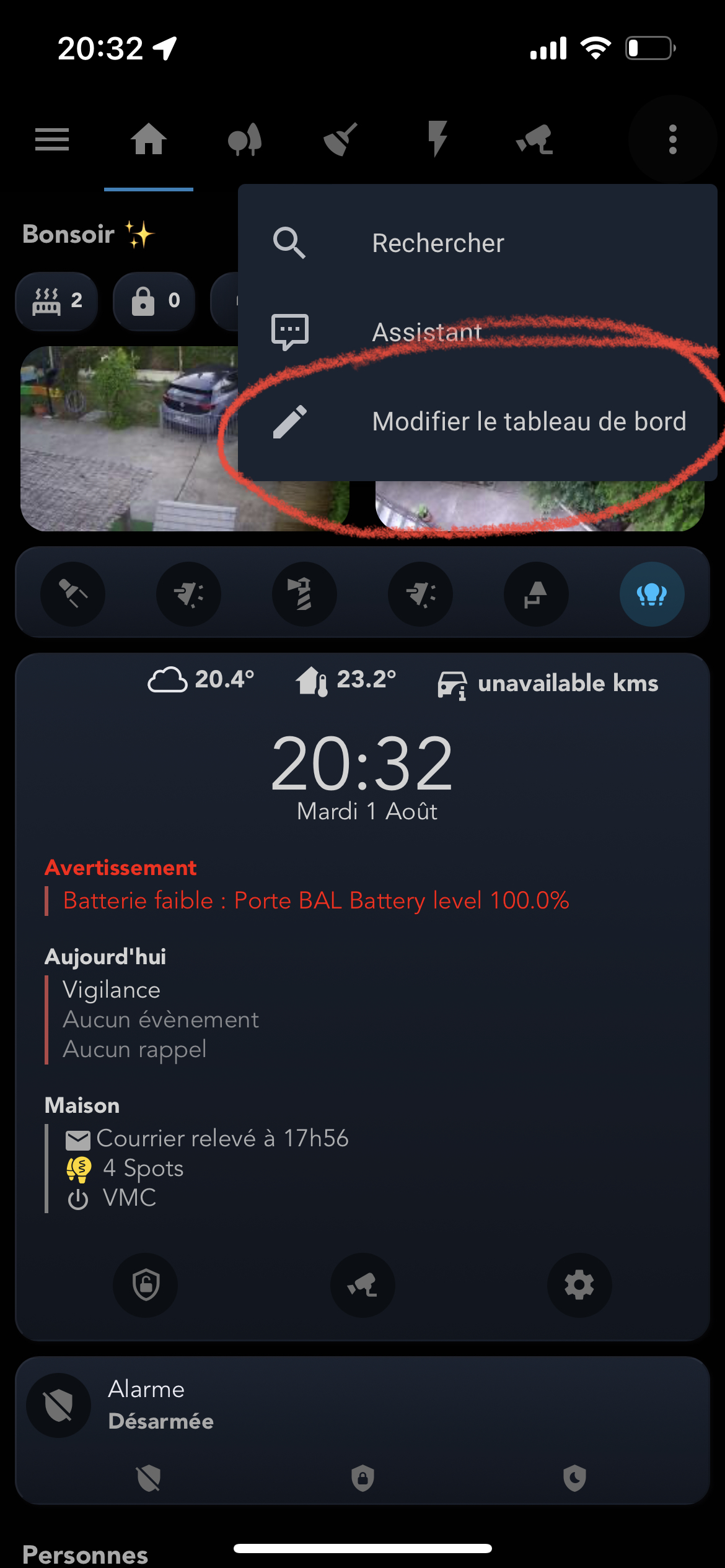
Task: Tap the heating chip showing 2
Action: (x=57, y=301)
